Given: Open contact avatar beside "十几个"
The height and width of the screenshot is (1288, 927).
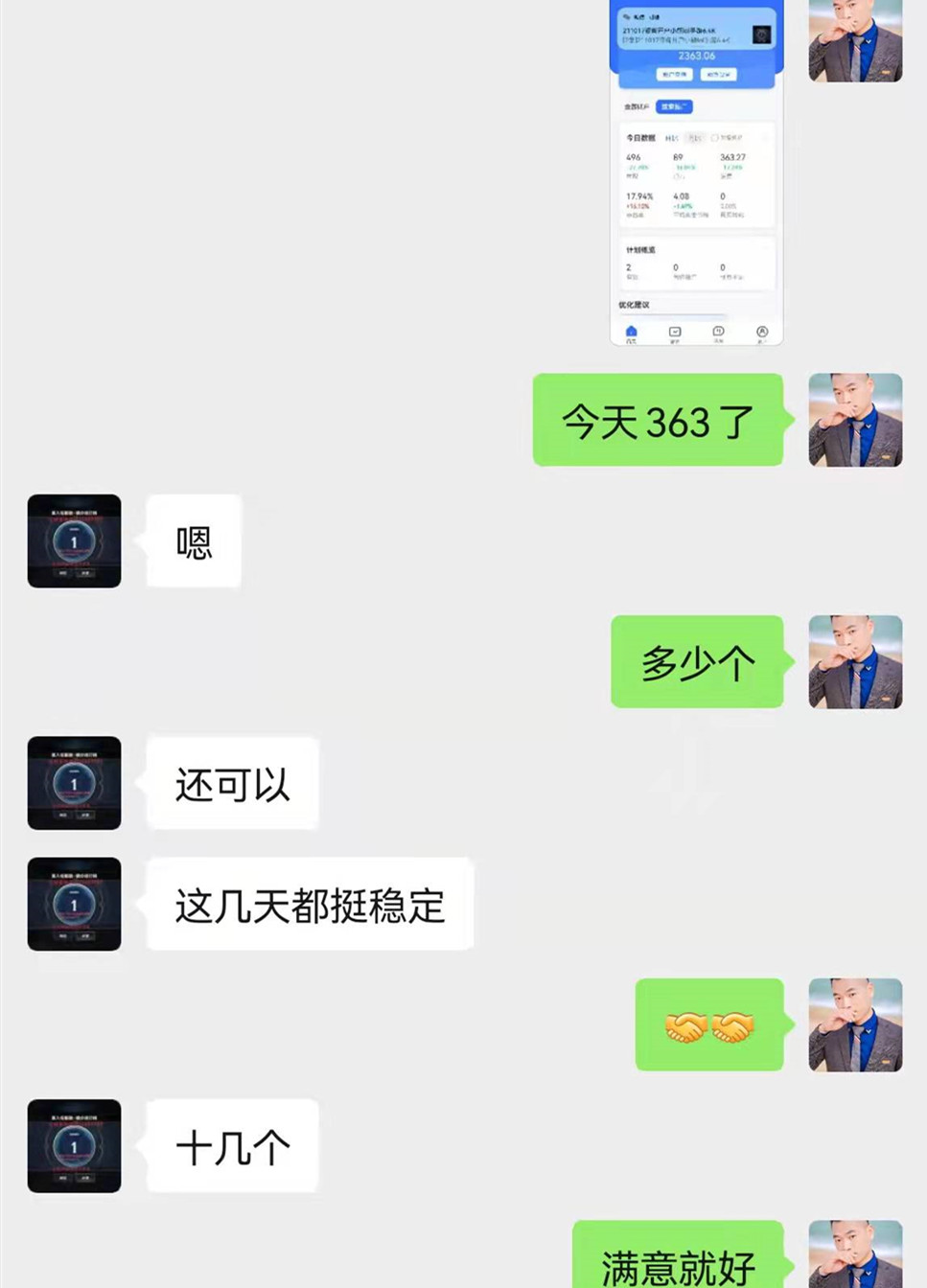Looking at the screenshot, I should [74, 1146].
